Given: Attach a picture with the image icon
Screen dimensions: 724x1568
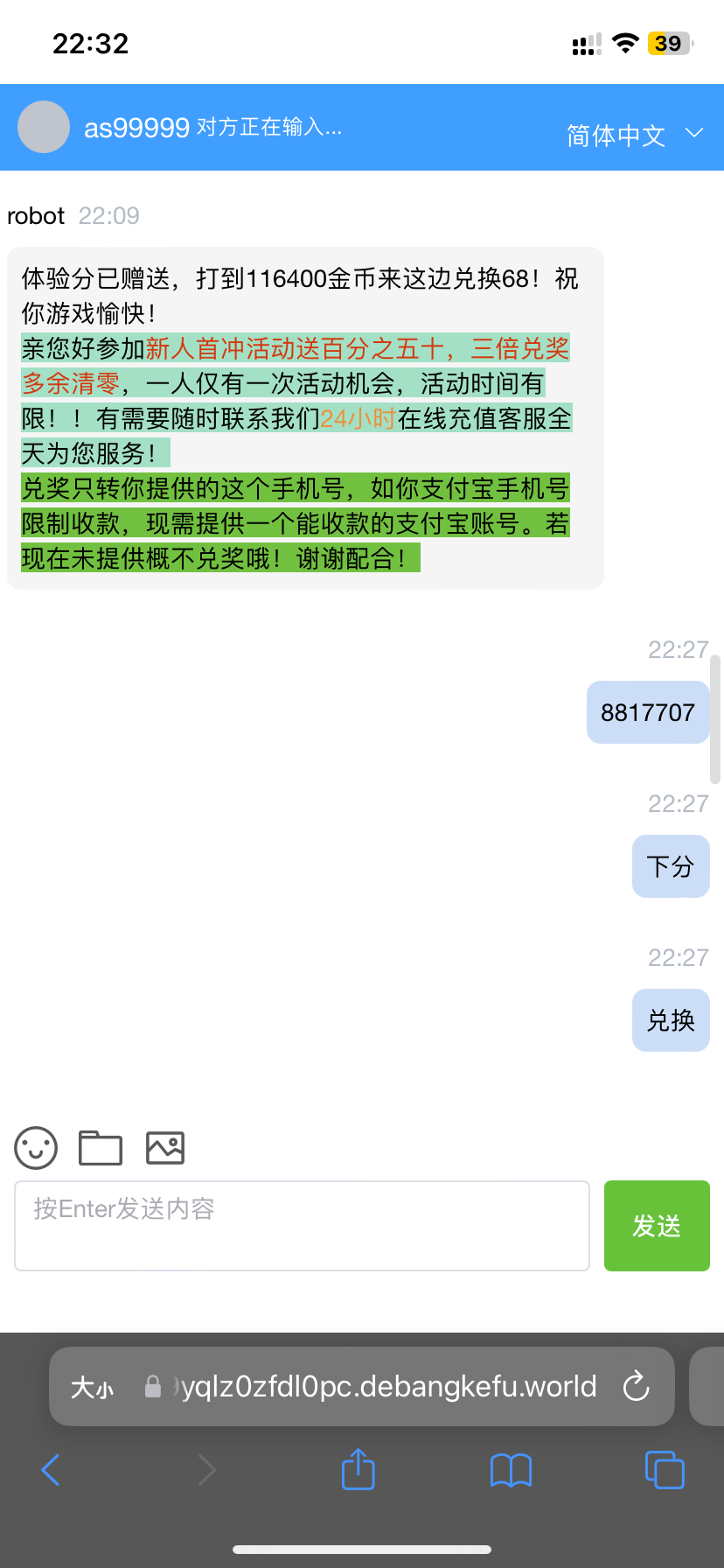Looking at the screenshot, I should [165, 1147].
